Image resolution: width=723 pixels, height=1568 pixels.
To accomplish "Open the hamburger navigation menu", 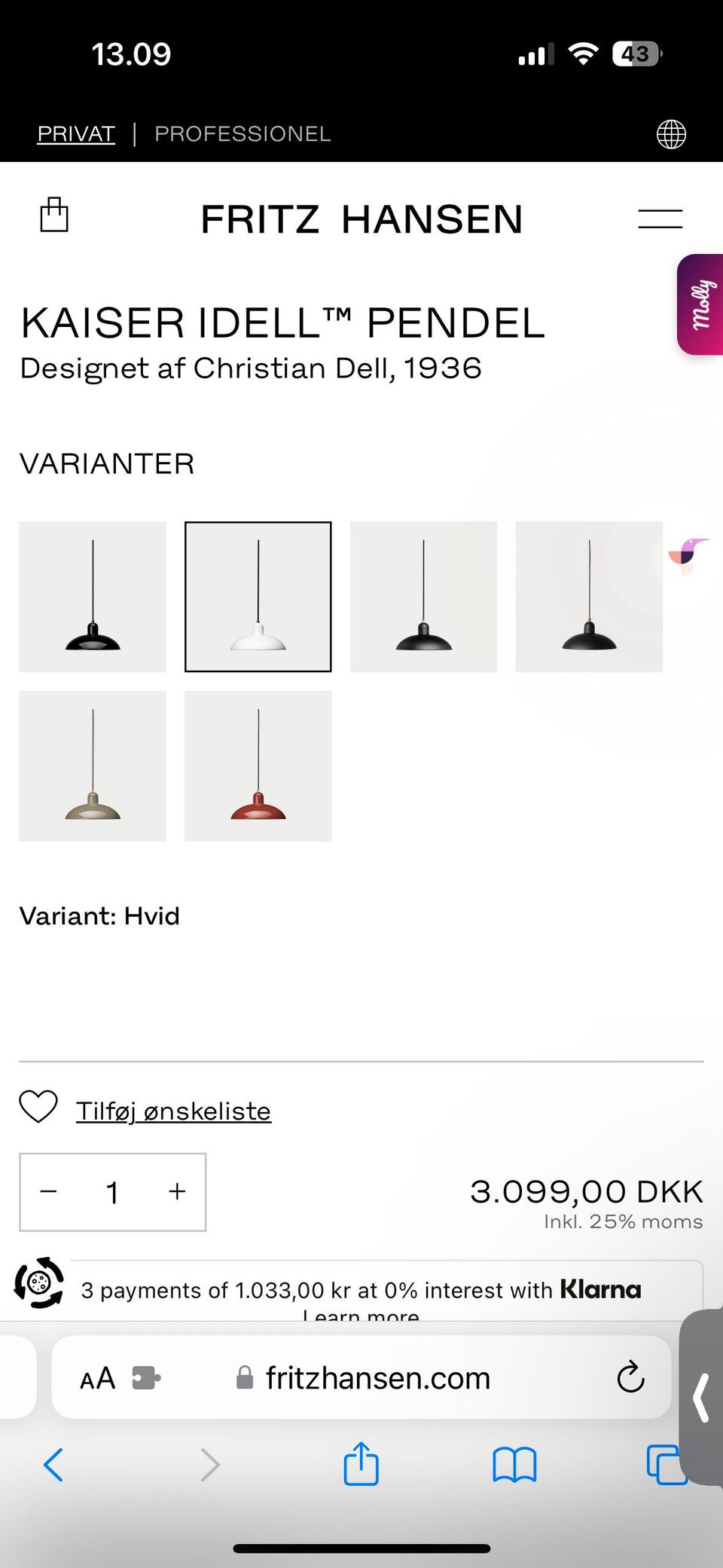I will 660,218.
